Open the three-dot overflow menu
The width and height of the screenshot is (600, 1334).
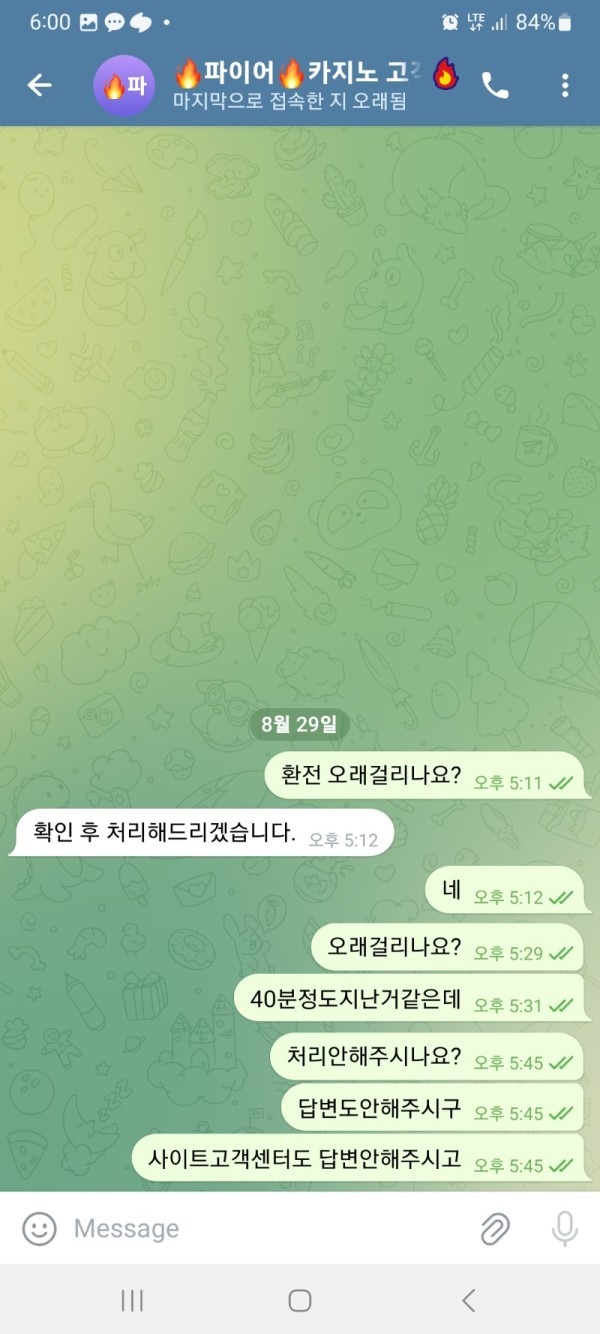tap(565, 86)
